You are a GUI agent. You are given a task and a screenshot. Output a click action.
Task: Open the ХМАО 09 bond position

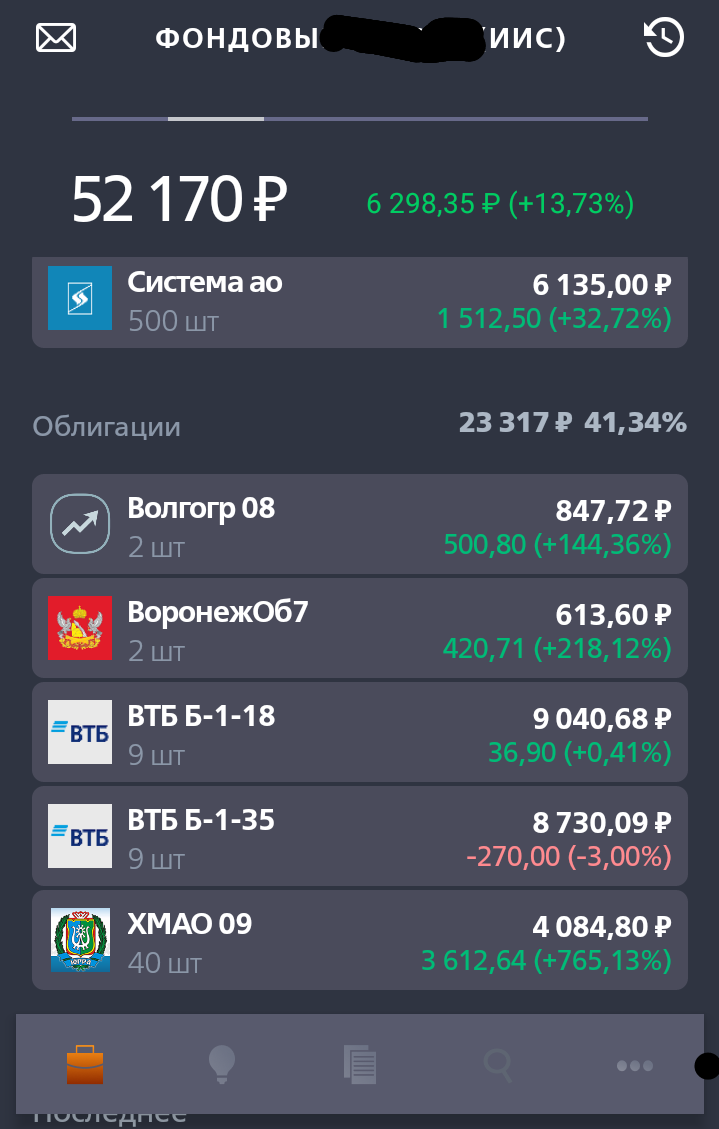[x=360, y=940]
